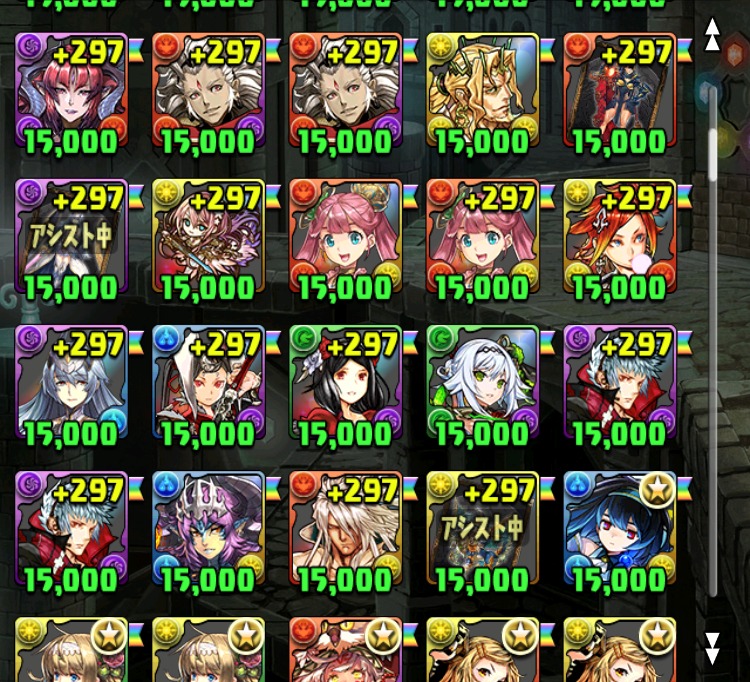
Task: Jump to the bottom with the double down arrow
Action: pyautogui.click(x=712, y=648)
